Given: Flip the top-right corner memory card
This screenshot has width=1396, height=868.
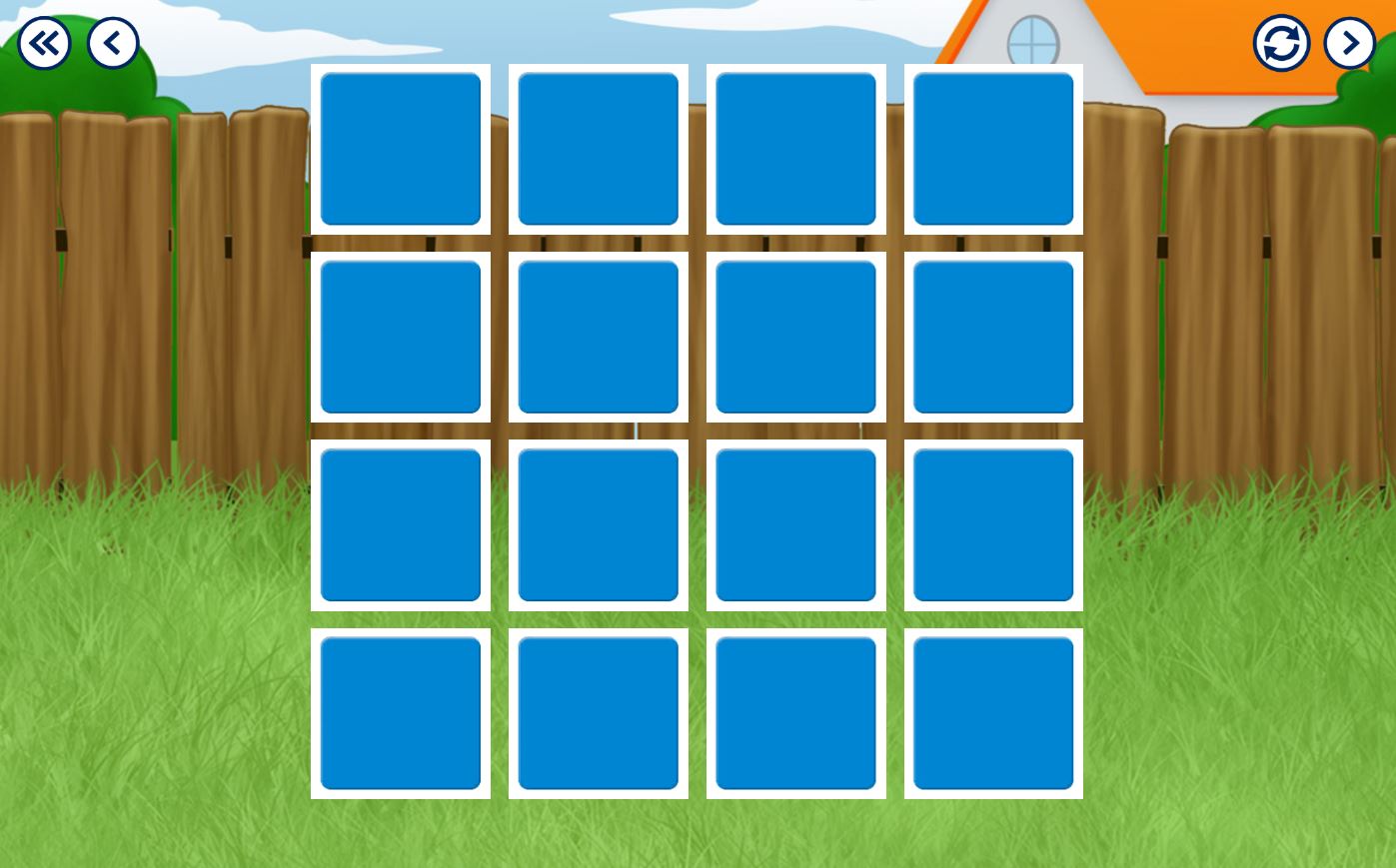Looking at the screenshot, I should point(993,149).
